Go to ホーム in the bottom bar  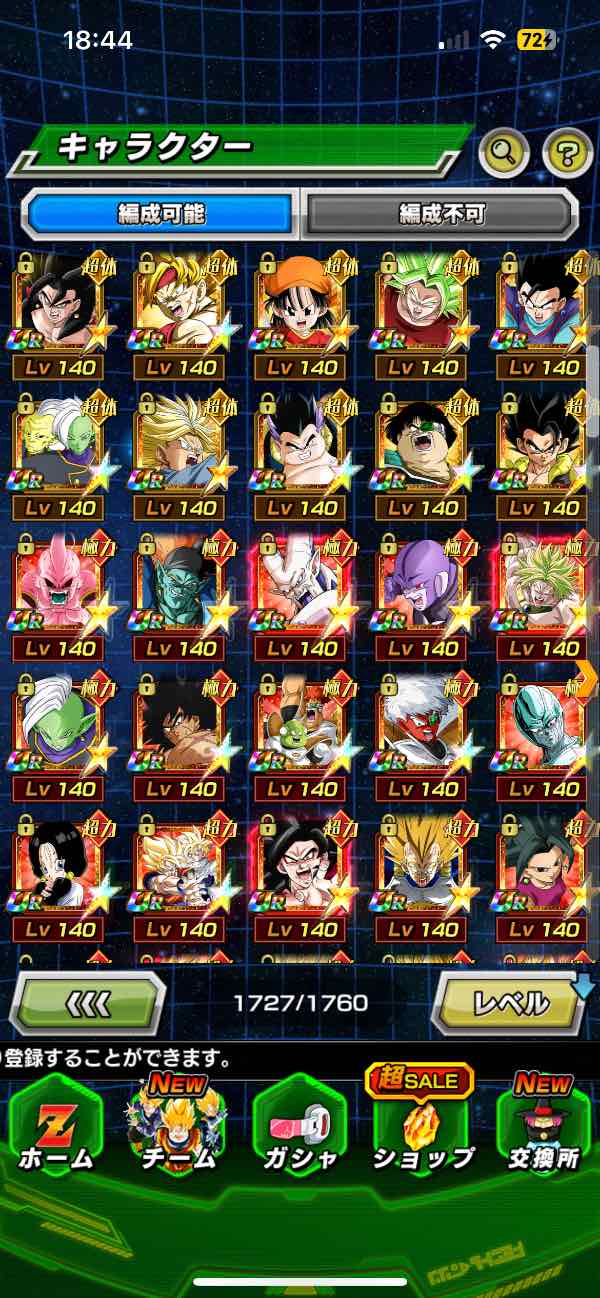click(x=55, y=1129)
